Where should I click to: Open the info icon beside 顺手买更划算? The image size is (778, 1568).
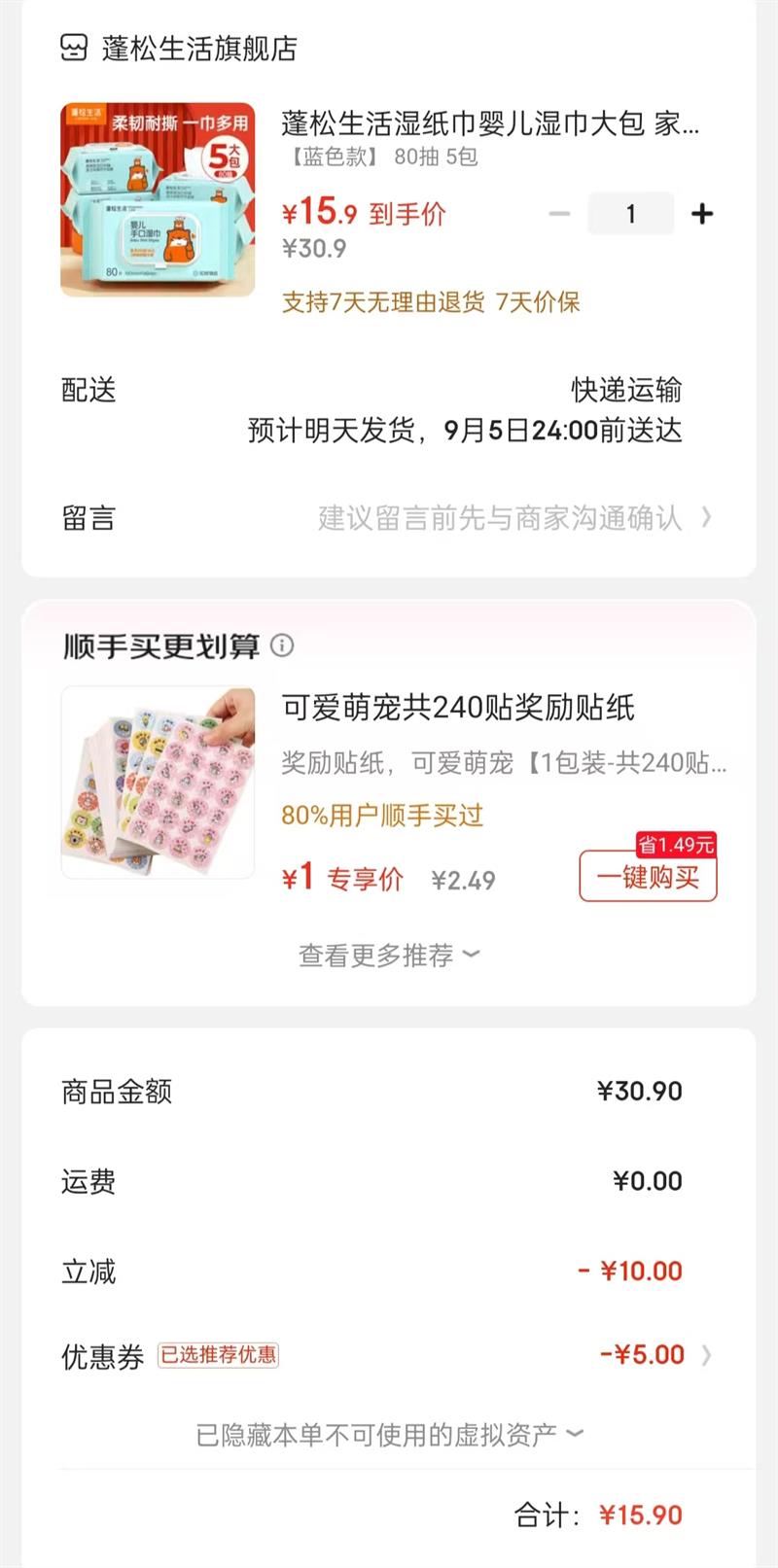(282, 645)
